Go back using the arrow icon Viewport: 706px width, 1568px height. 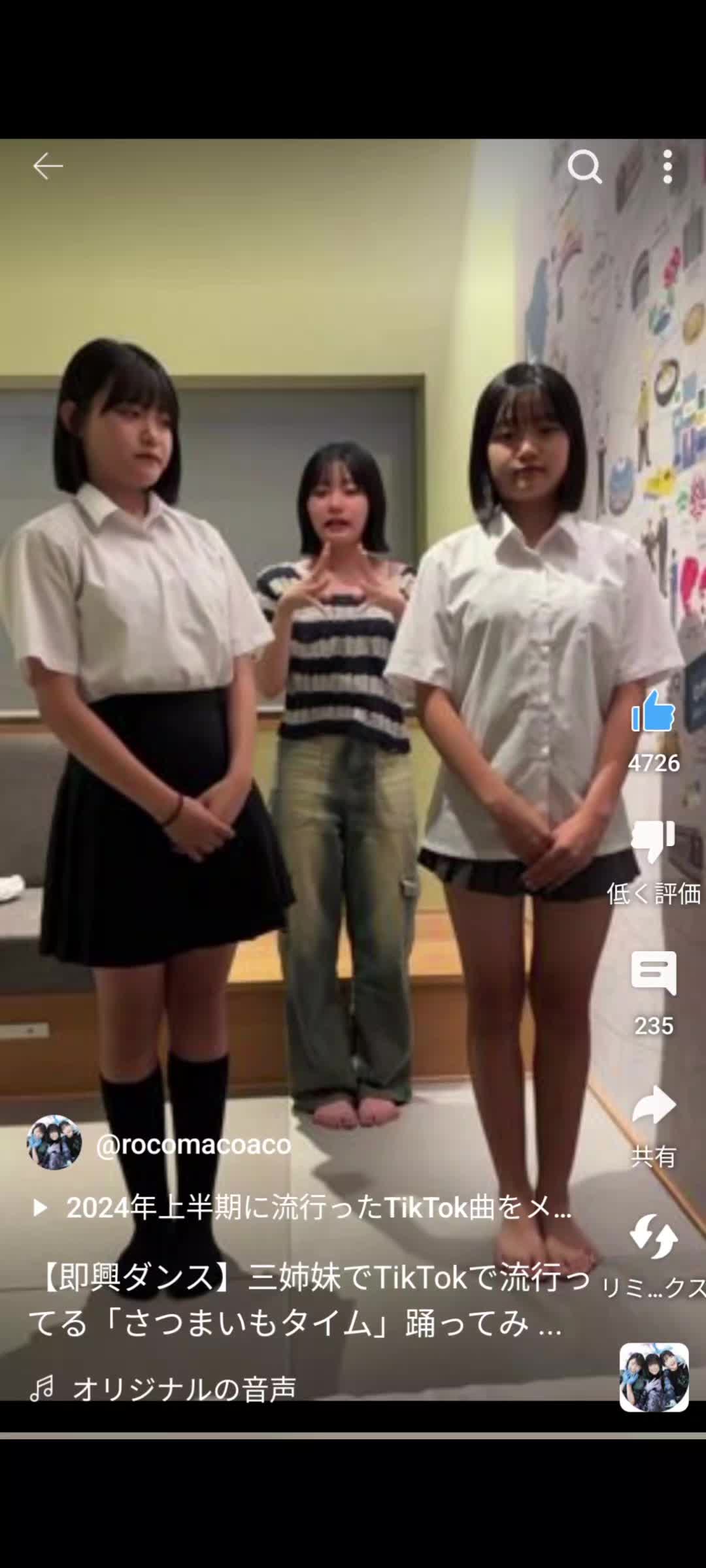[48, 167]
